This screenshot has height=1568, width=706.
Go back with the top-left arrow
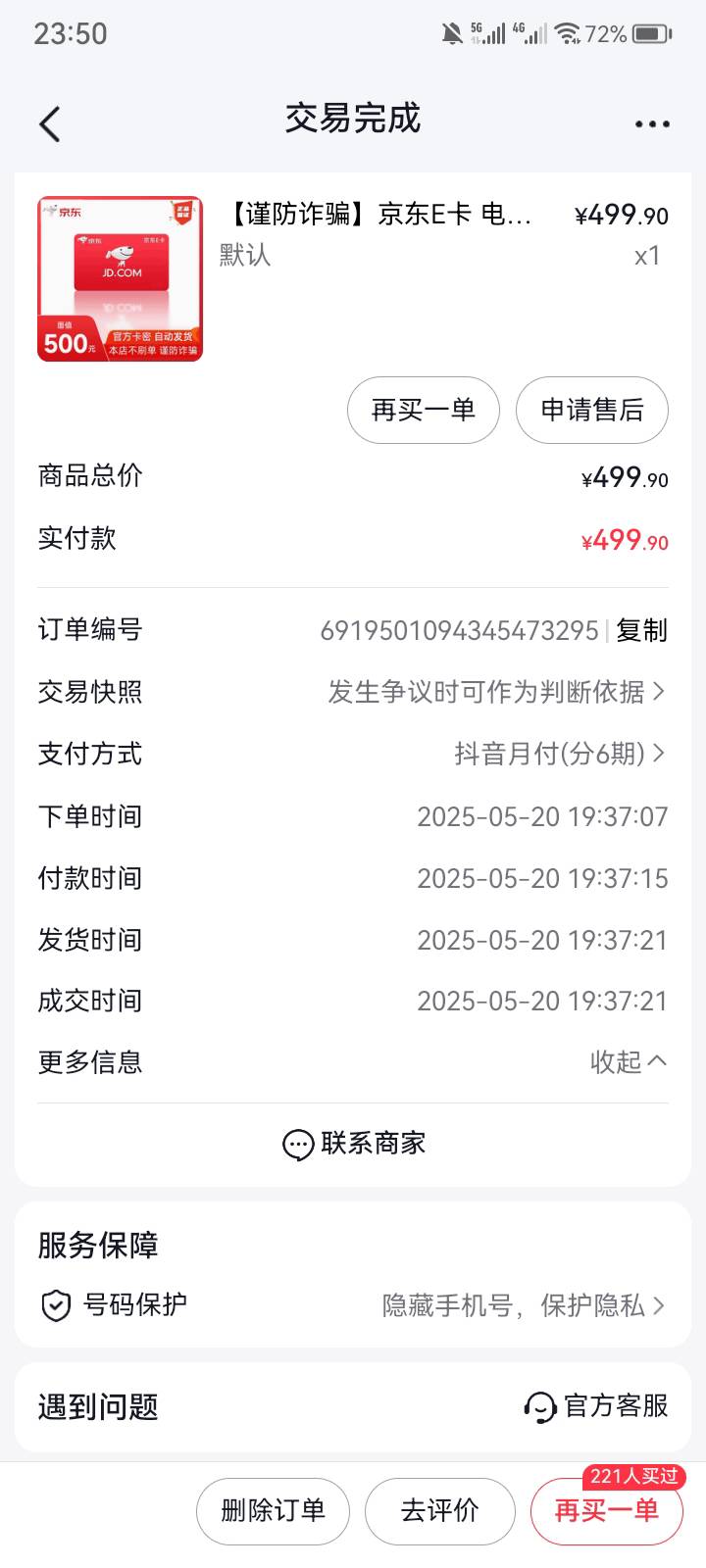[50, 124]
